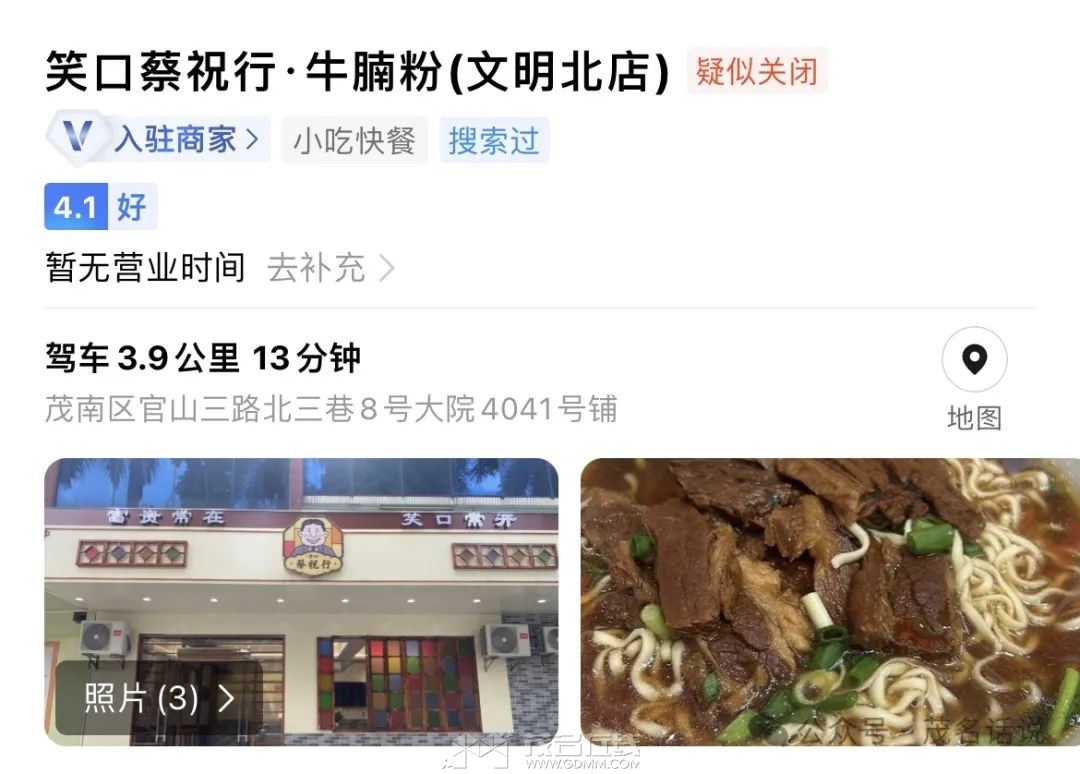The height and width of the screenshot is (774, 1080).
Task: Open the 地图 map button
Action: click(x=974, y=380)
